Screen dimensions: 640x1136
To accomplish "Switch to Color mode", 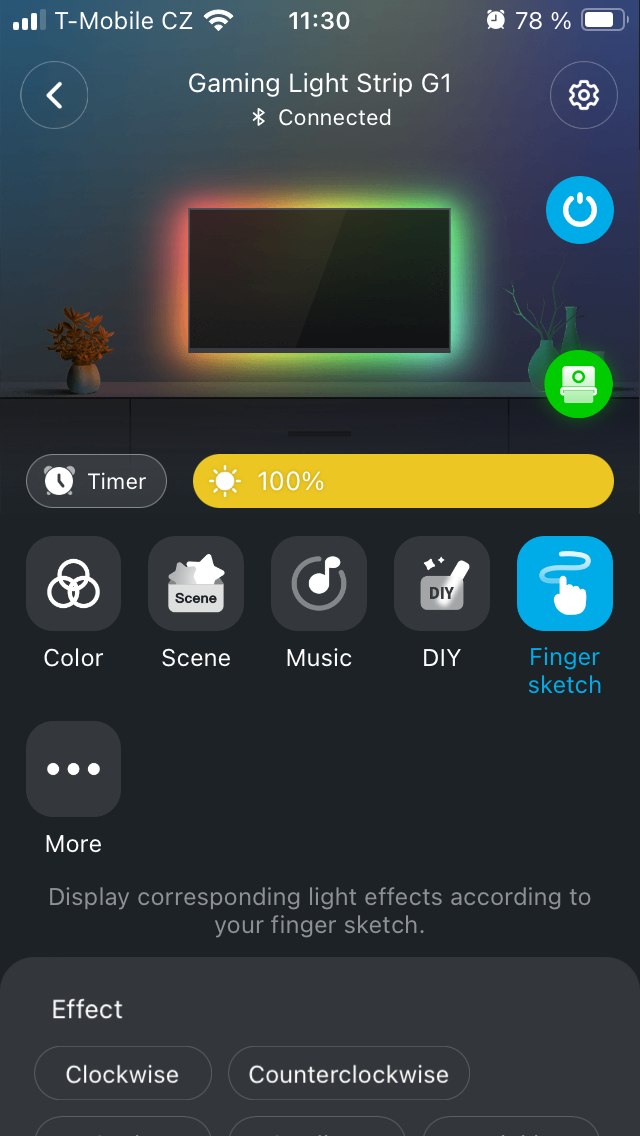I will (73, 584).
